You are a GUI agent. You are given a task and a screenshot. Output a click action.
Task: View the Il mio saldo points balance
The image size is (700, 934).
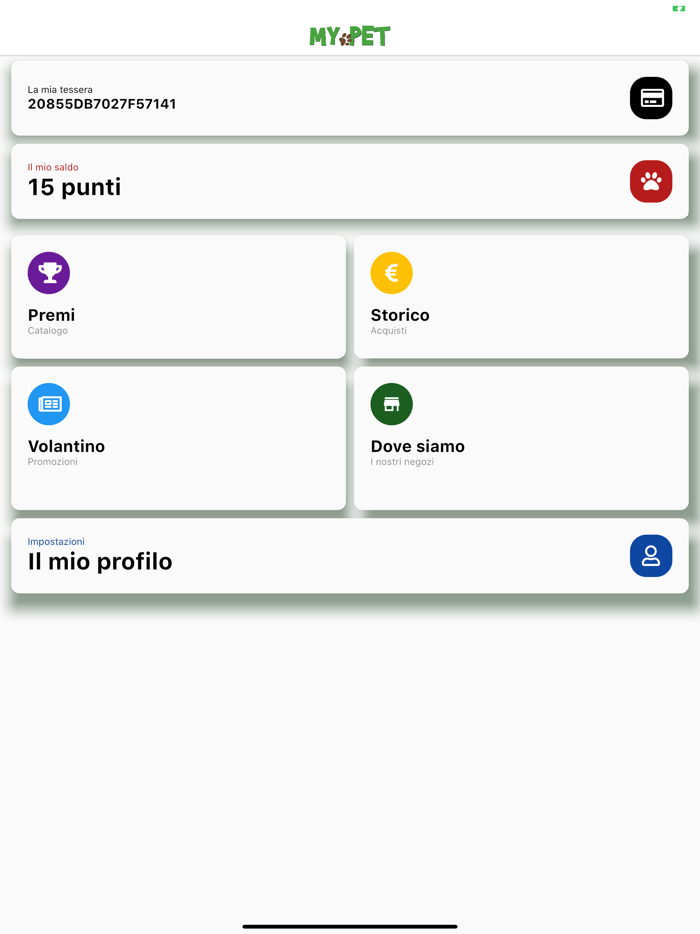pos(349,181)
